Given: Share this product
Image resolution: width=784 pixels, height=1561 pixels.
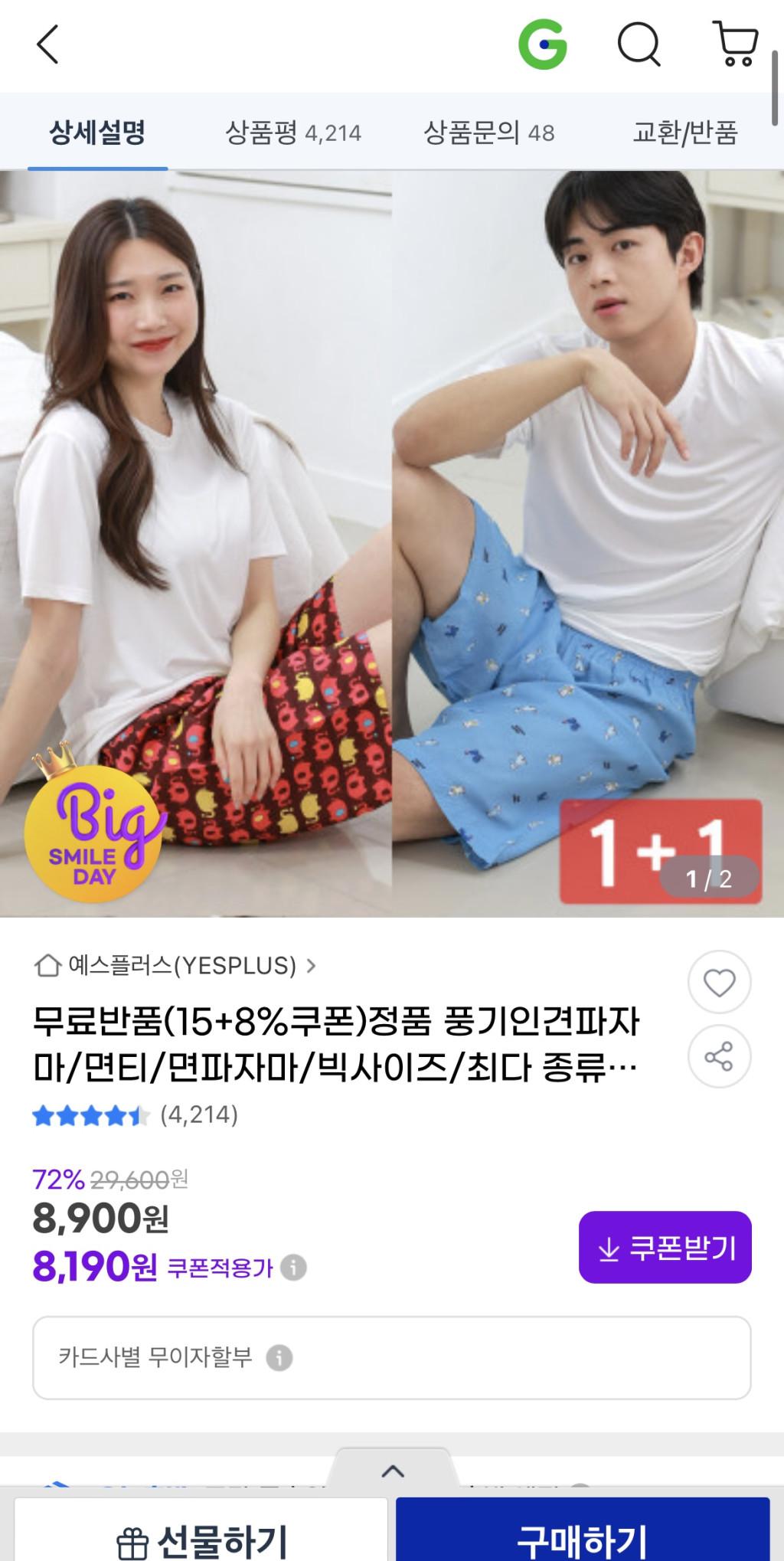Looking at the screenshot, I should 719,1057.
